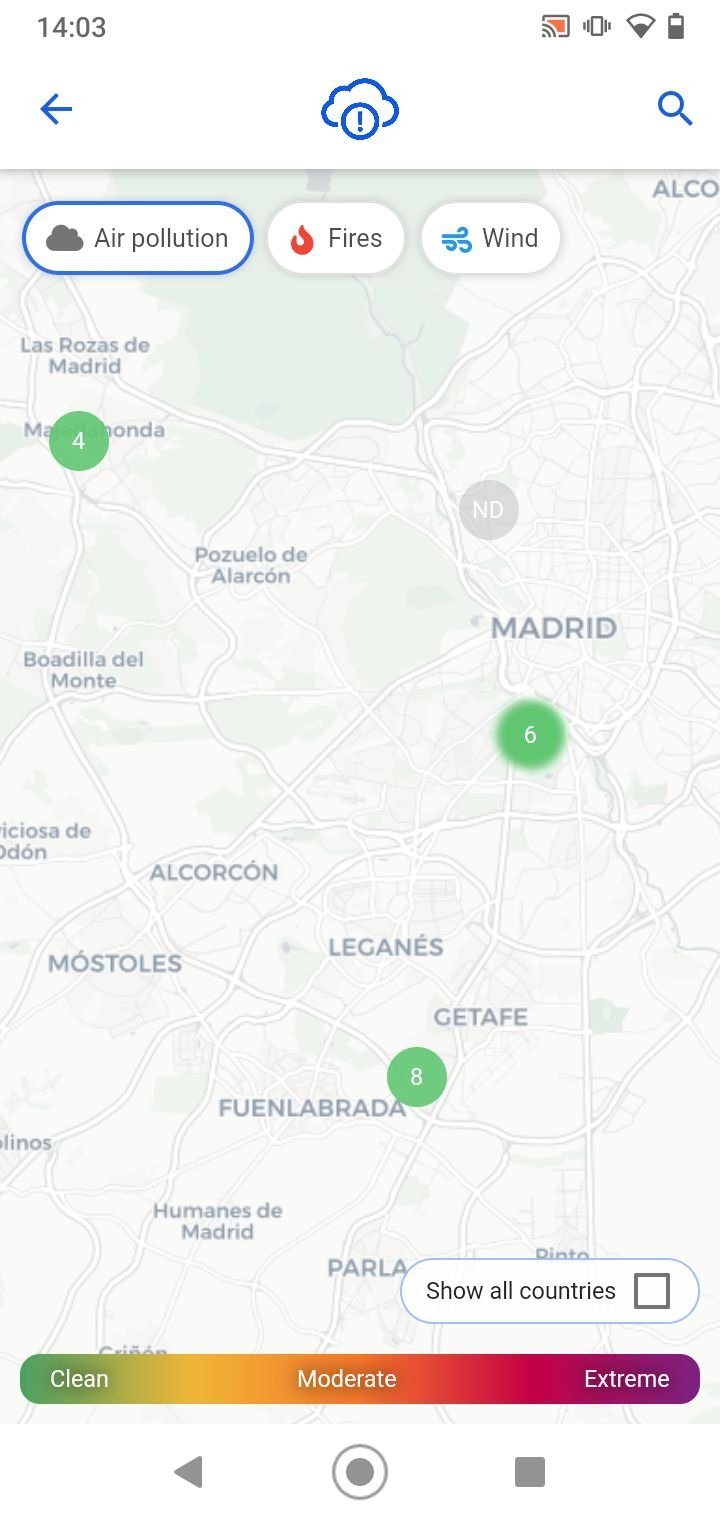Open the search magnifier icon
Screen dimensions: 720x1520
tap(675, 108)
